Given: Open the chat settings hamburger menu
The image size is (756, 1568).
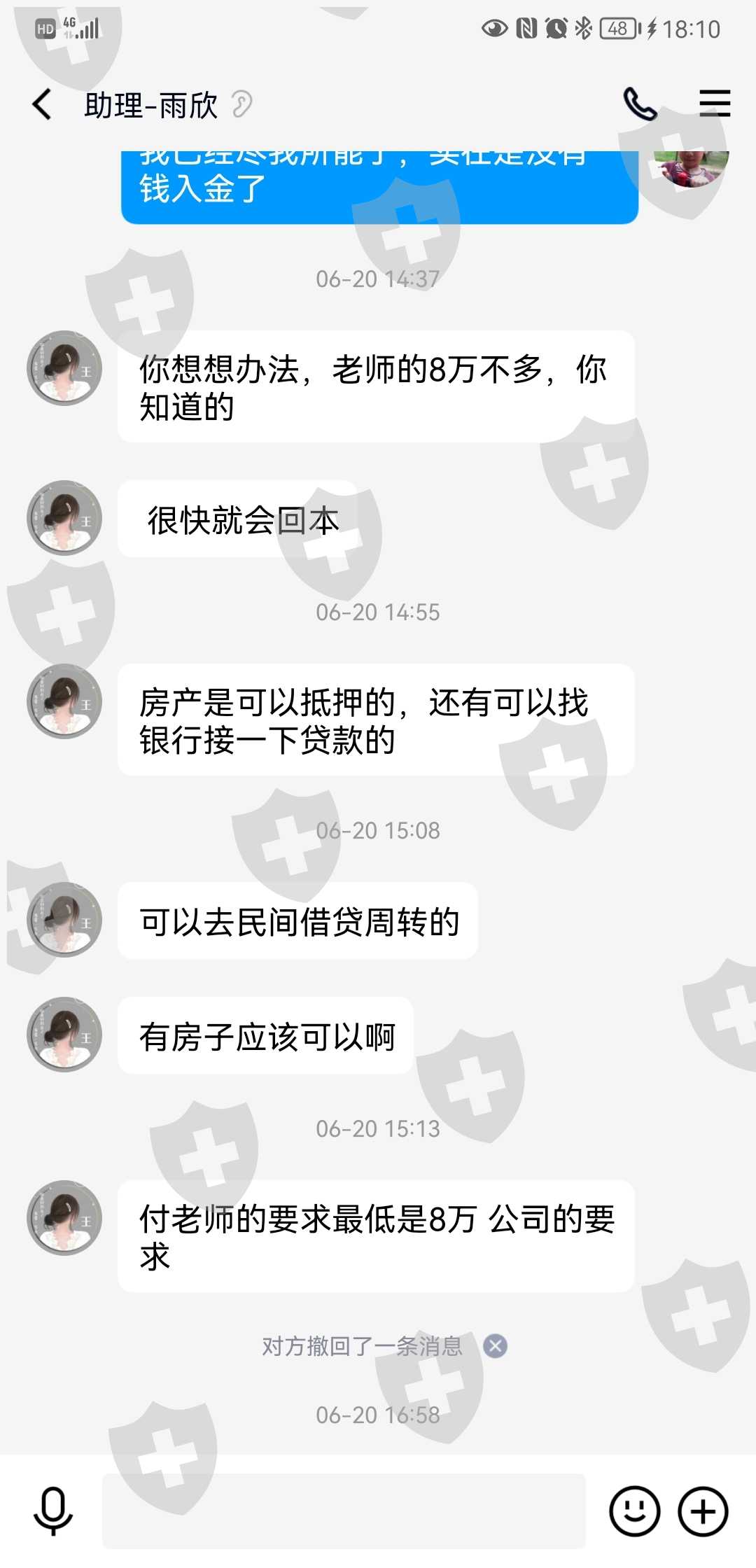Looking at the screenshot, I should (715, 104).
